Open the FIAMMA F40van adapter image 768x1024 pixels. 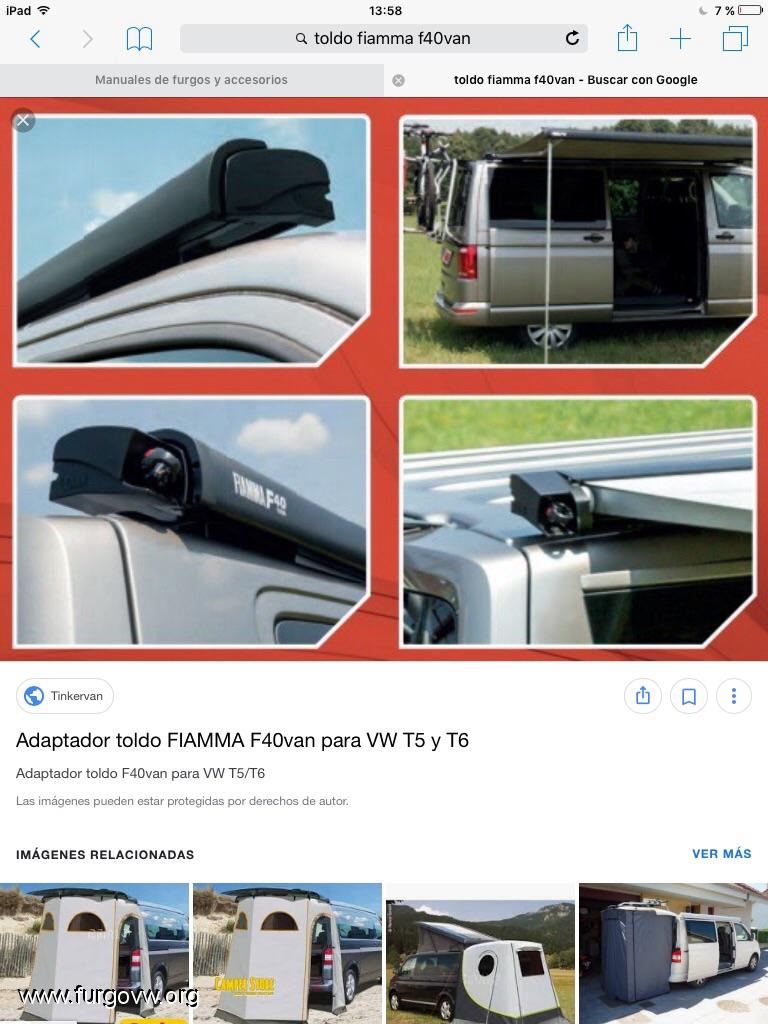click(x=383, y=380)
